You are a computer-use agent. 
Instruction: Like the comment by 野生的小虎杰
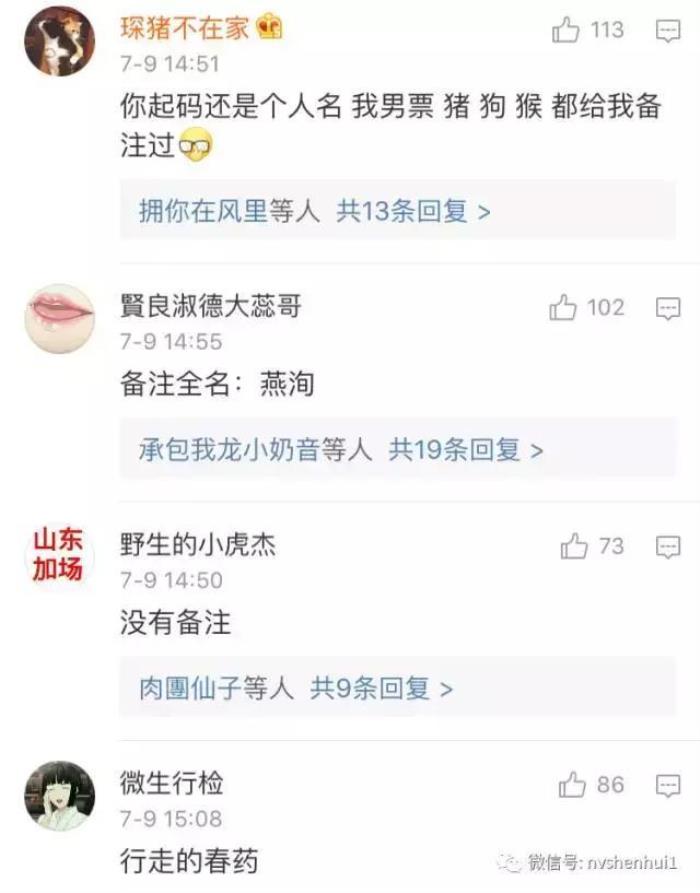pyautogui.click(x=574, y=547)
